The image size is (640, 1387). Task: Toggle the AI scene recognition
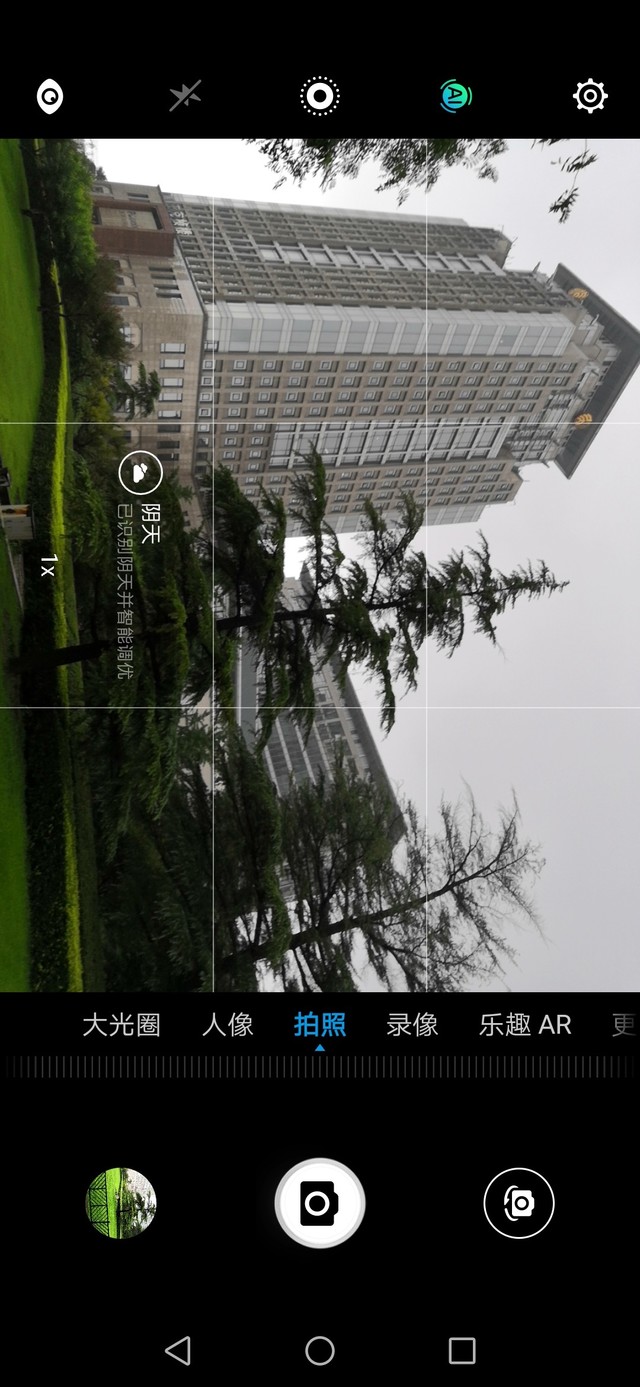(x=455, y=96)
